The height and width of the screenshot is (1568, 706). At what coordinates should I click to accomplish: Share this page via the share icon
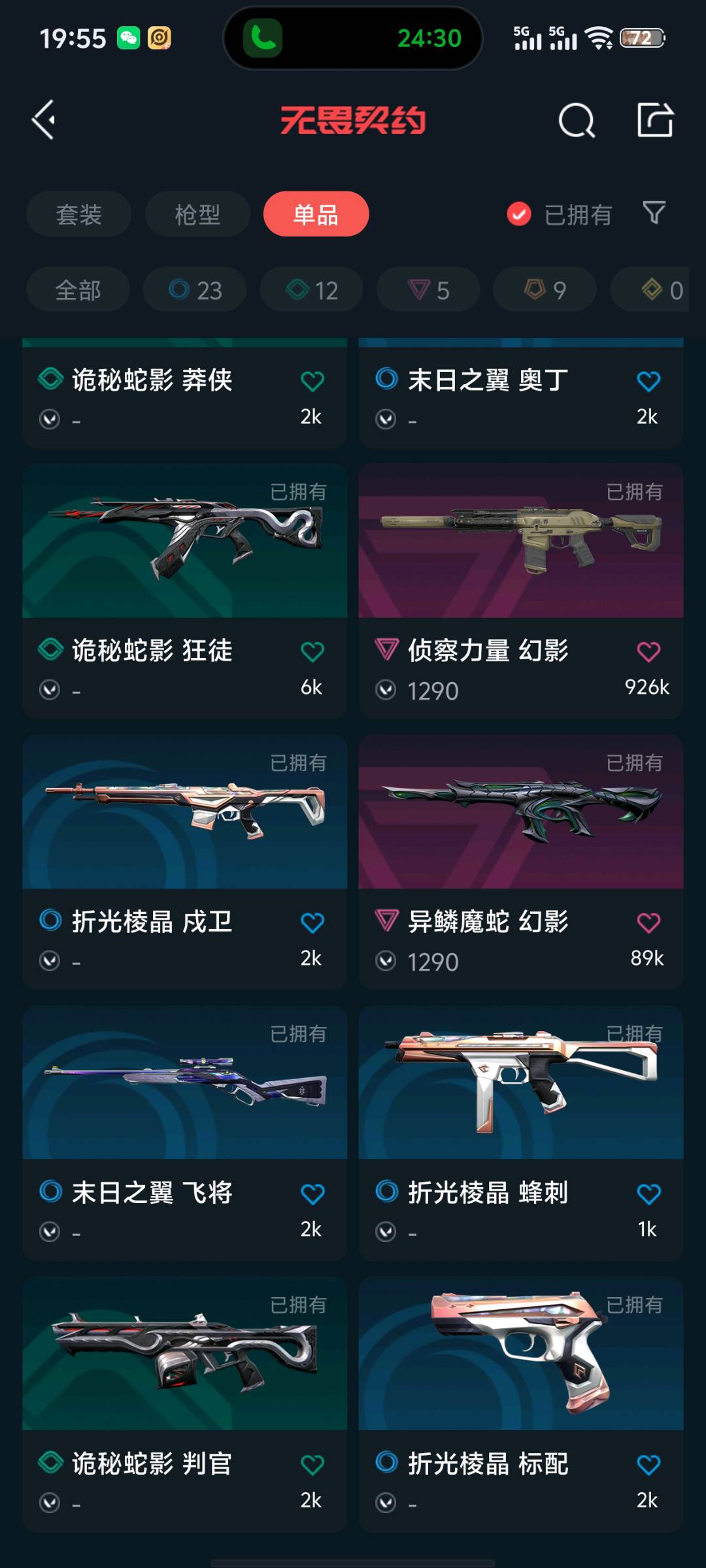pyautogui.click(x=655, y=120)
